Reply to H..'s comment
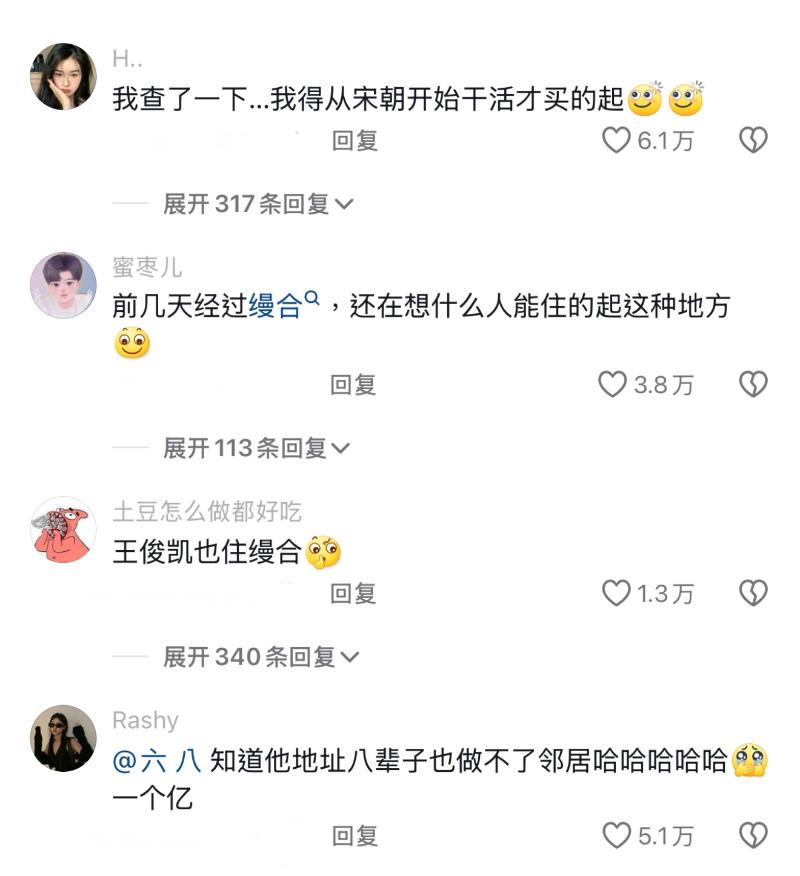 tap(354, 141)
